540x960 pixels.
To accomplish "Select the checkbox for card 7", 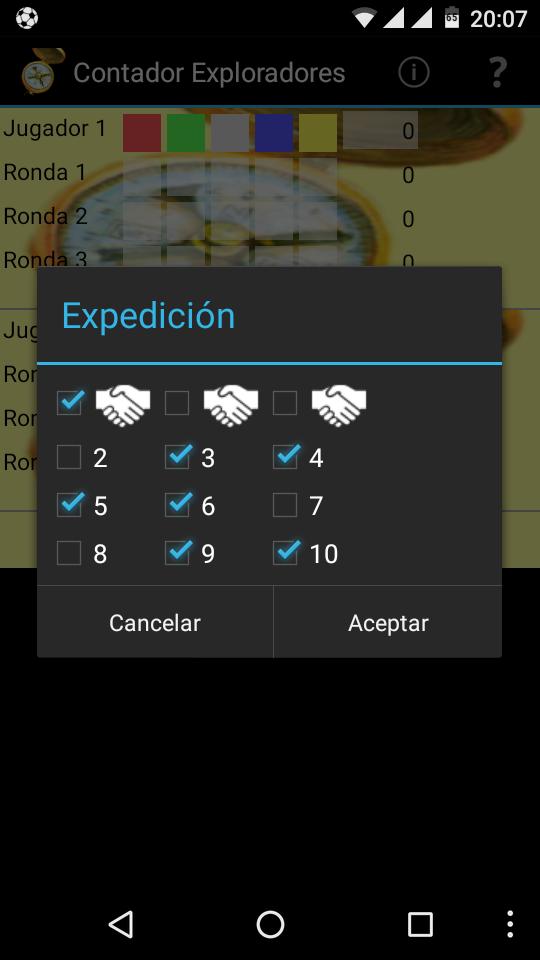I will 285,506.
